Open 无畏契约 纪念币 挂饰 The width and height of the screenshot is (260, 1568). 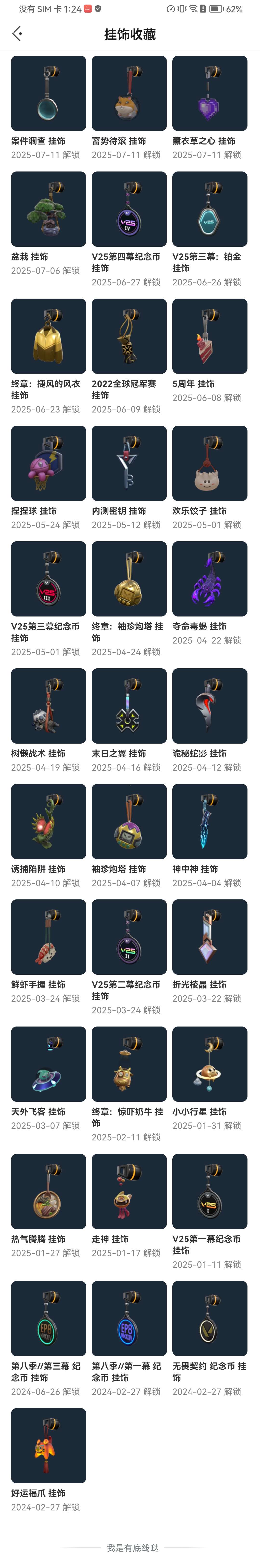(210, 1318)
